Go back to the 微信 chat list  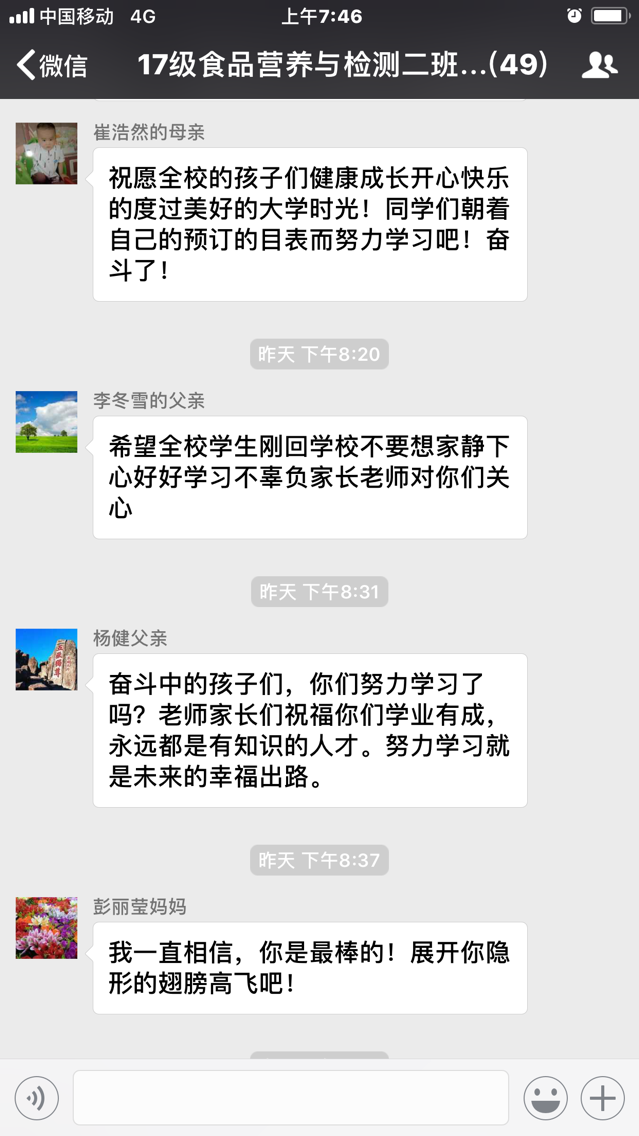pyautogui.click(x=52, y=66)
